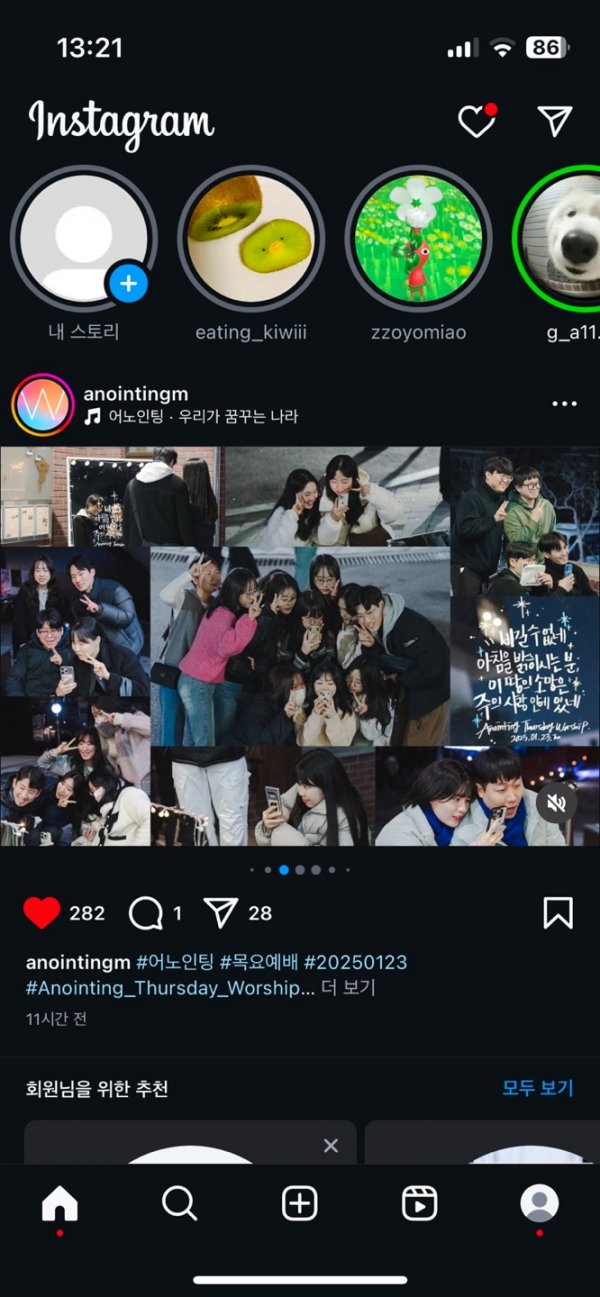View zzoyomiao's story

tap(418, 237)
